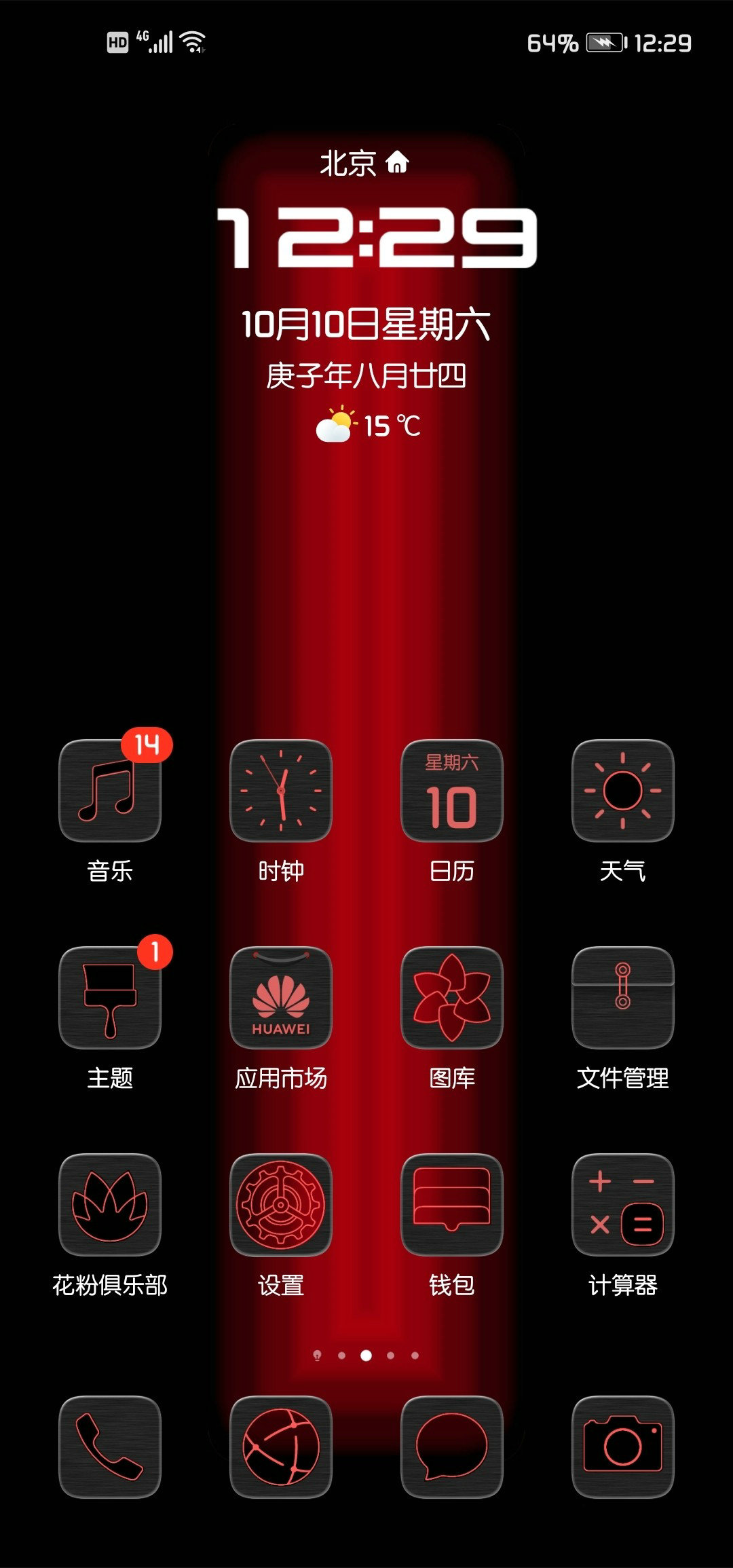Open 应用市场 Huawei AppGallery

281,998
